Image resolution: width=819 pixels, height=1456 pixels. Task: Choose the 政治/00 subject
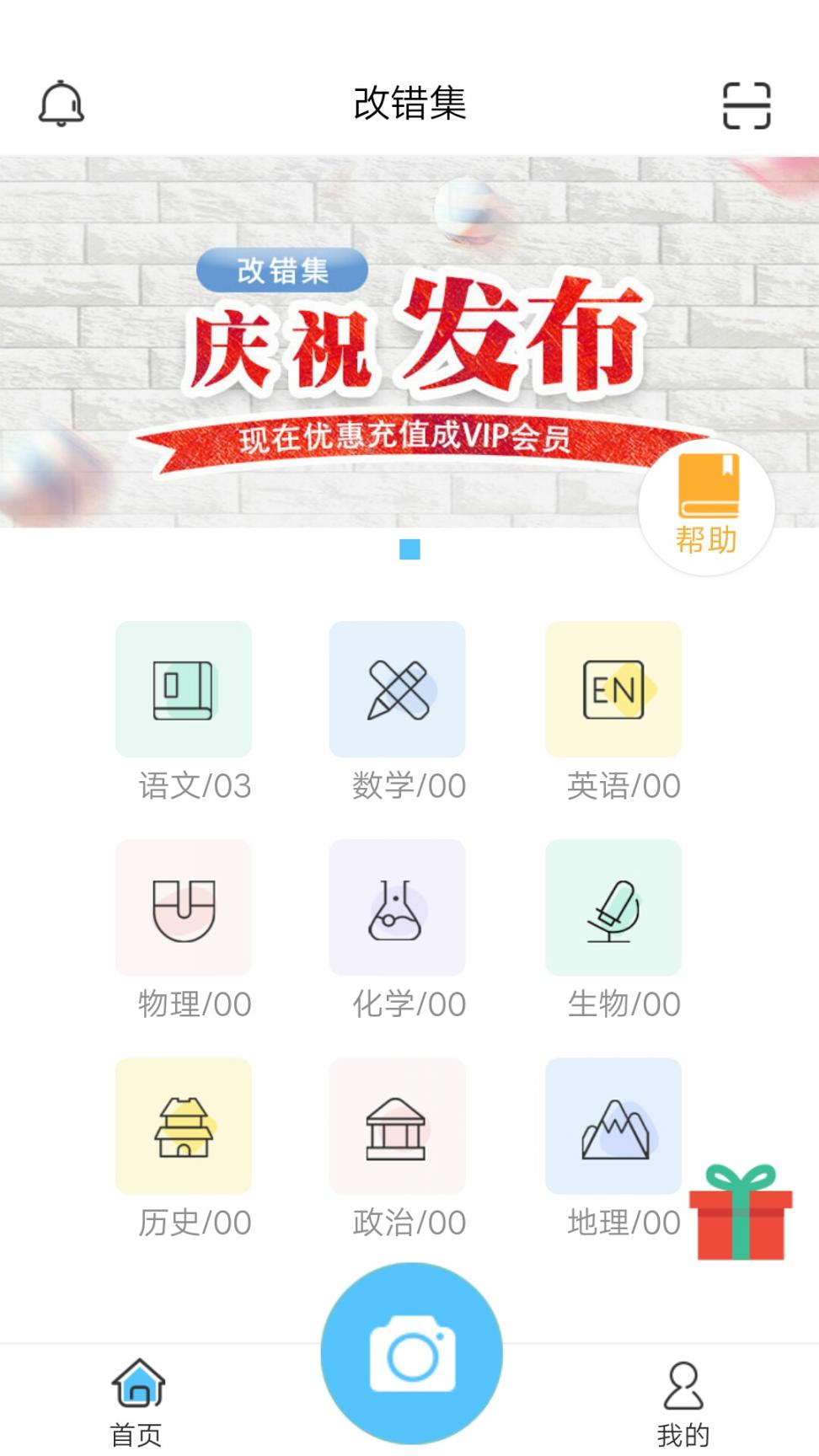click(397, 1126)
